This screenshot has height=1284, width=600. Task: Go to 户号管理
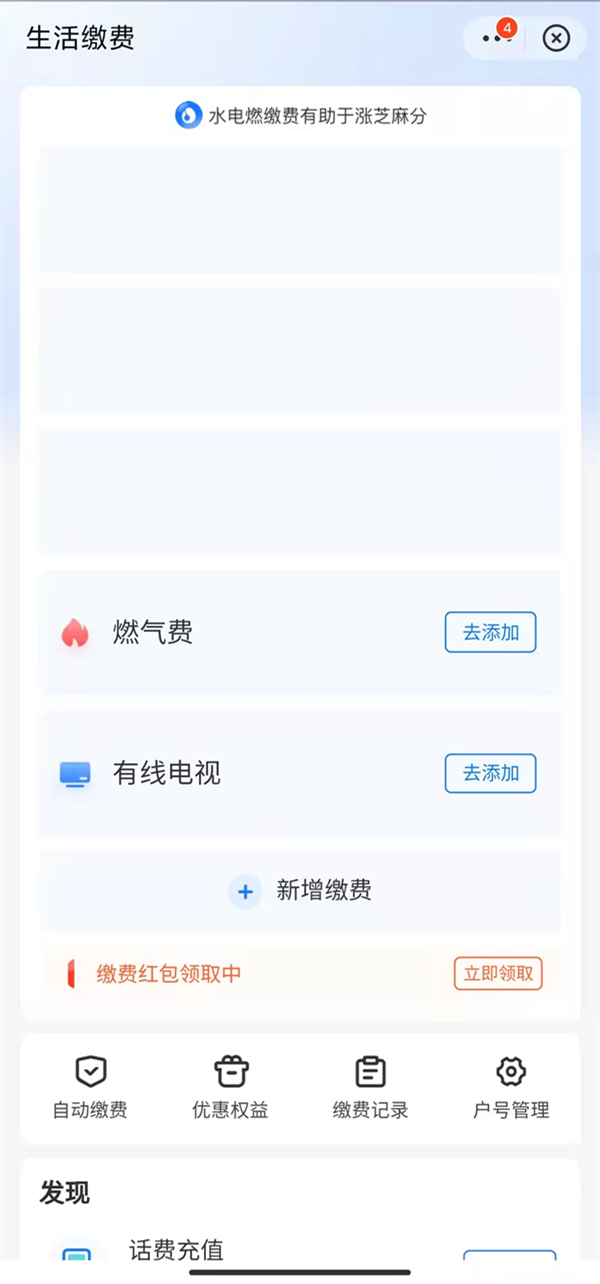[510, 1087]
